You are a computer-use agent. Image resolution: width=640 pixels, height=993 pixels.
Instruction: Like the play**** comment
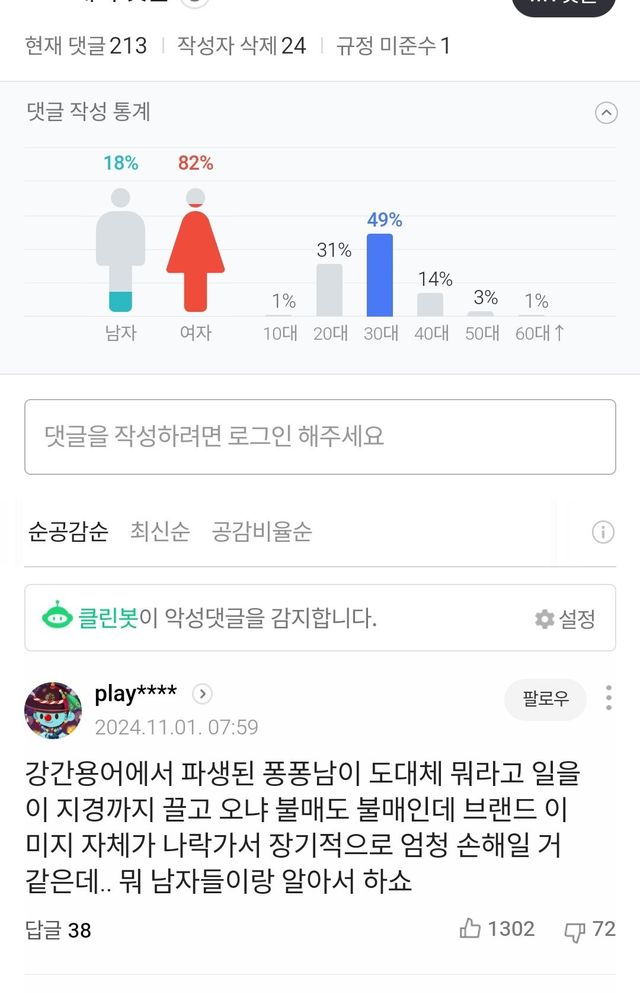pyautogui.click(x=497, y=929)
